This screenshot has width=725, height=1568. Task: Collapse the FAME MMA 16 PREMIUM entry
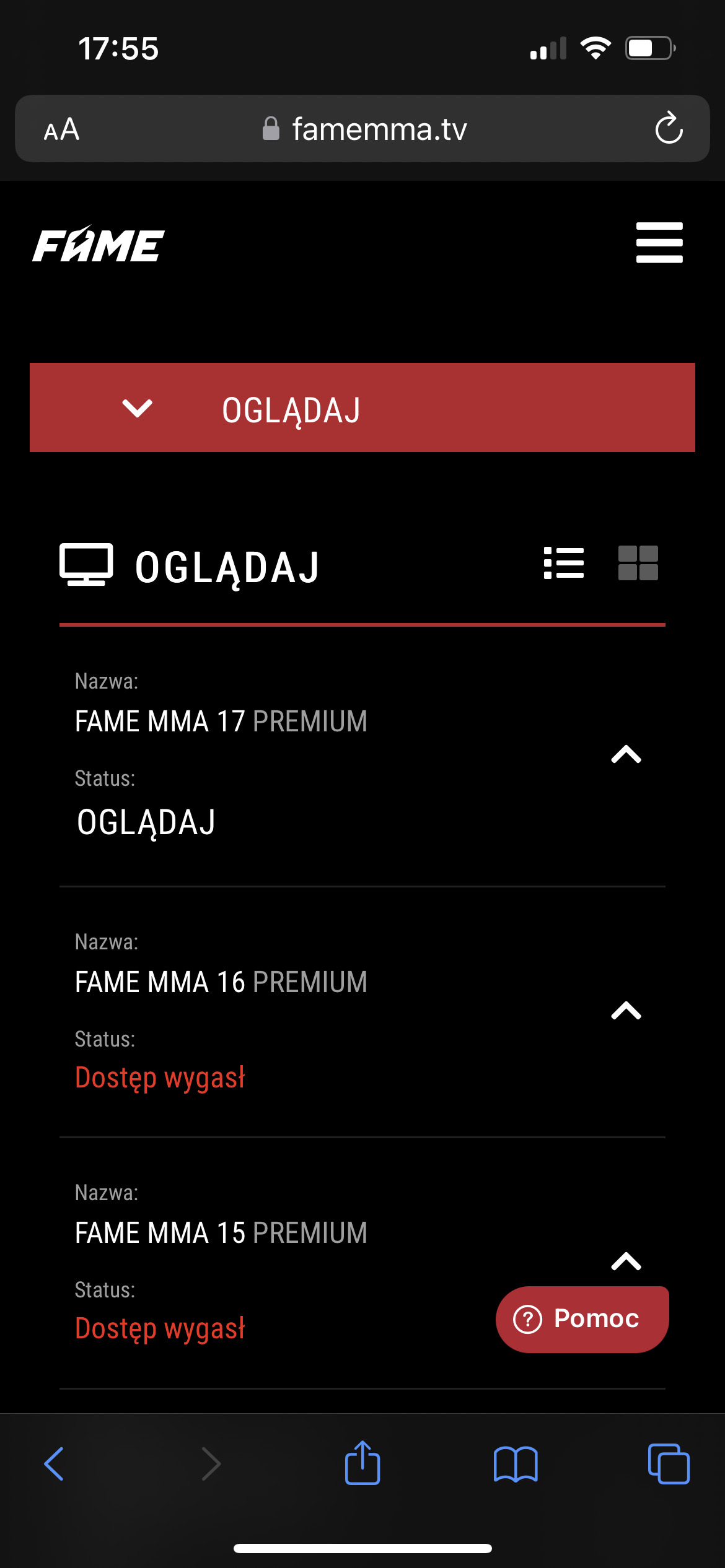626,1011
